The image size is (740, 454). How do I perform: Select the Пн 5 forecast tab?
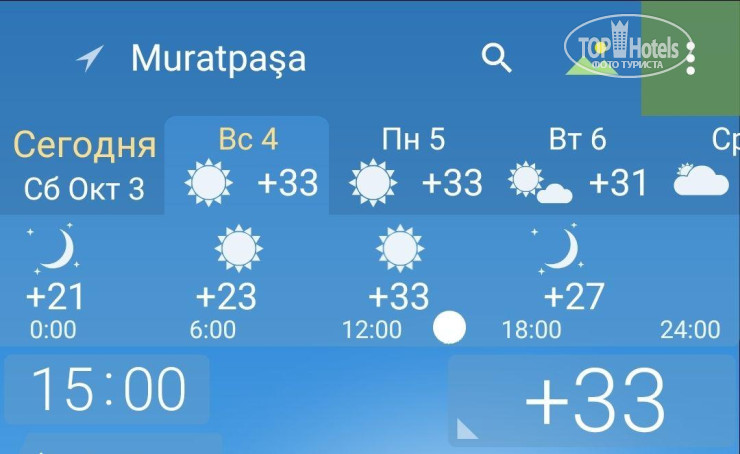point(414,164)
